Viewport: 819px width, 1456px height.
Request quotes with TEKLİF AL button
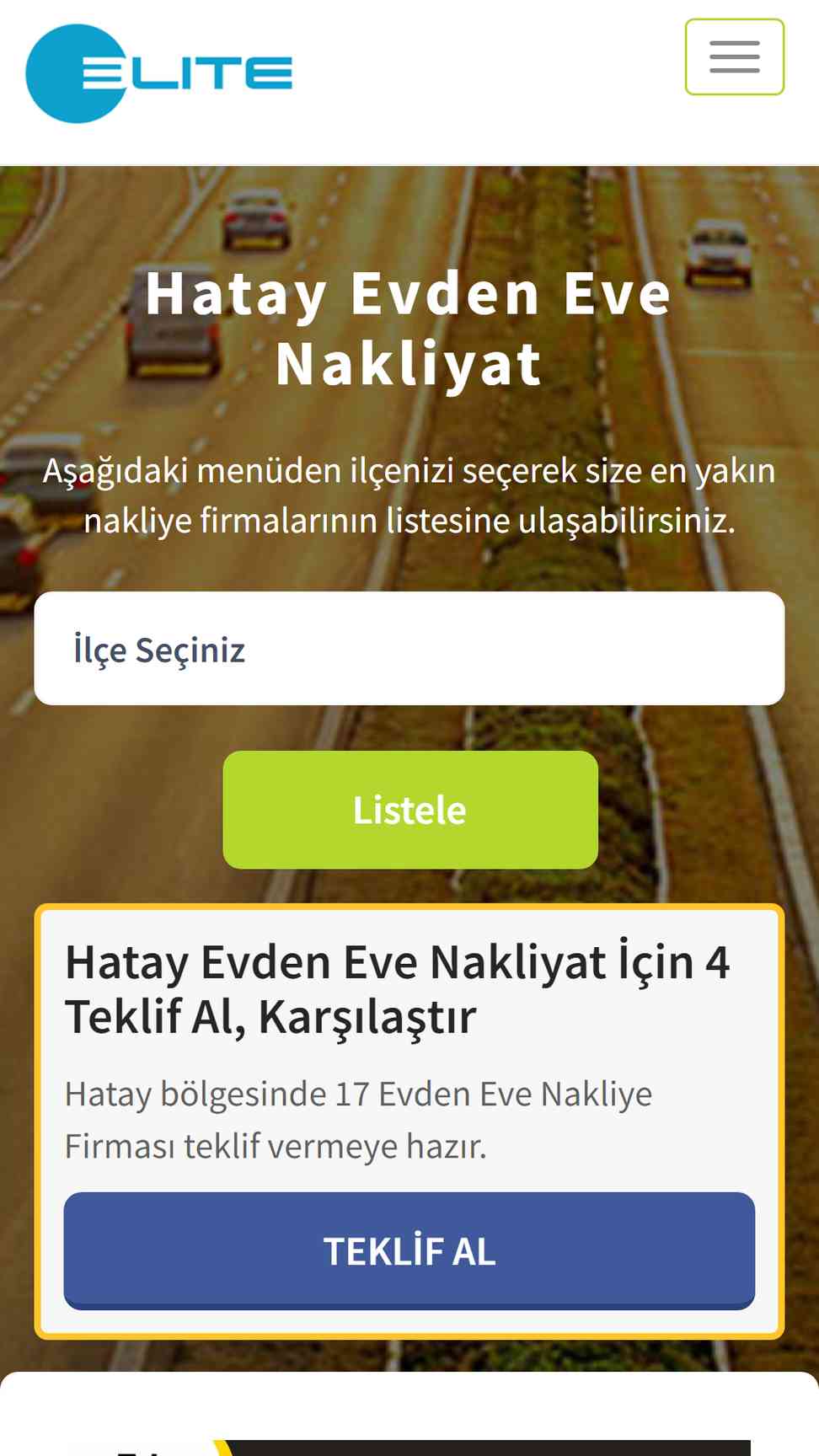click(x=409, y=1250)
